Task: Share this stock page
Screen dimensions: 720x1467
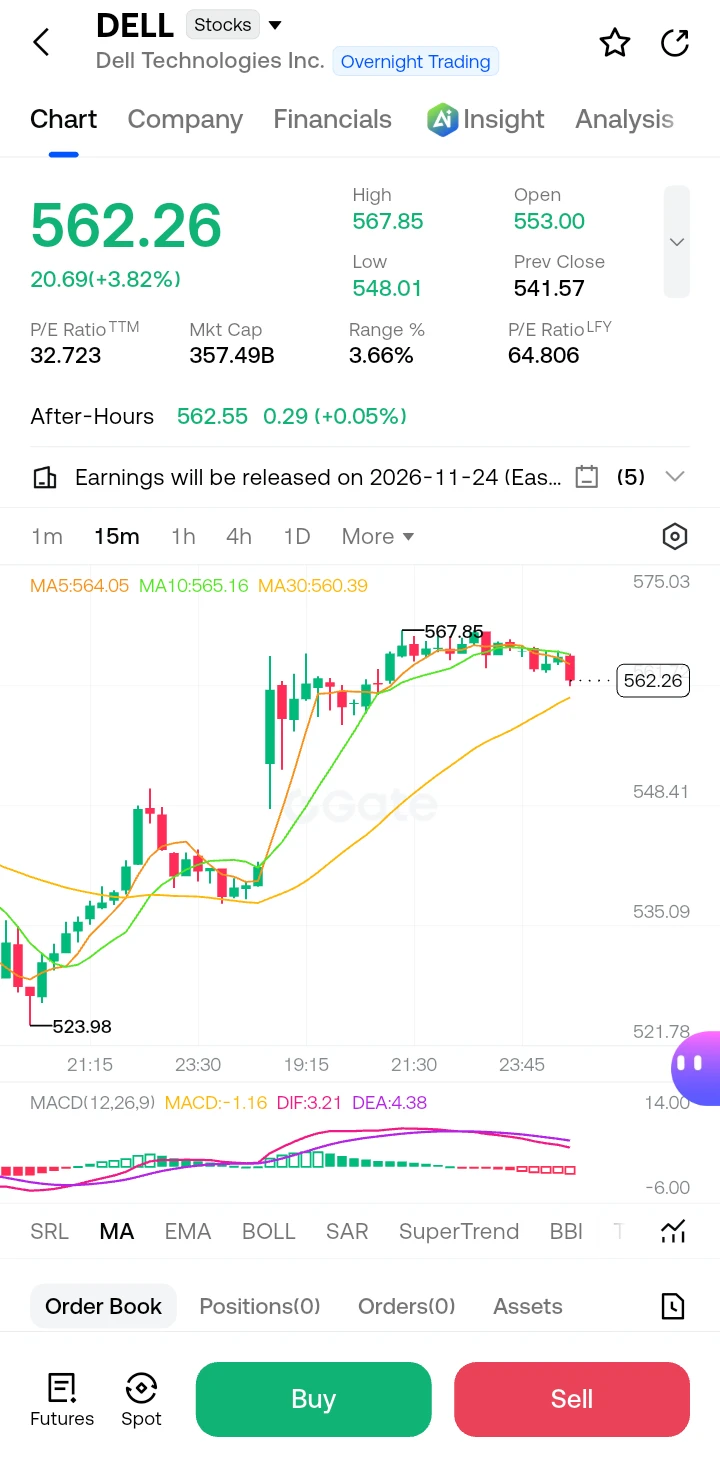Action: [675, 43]
